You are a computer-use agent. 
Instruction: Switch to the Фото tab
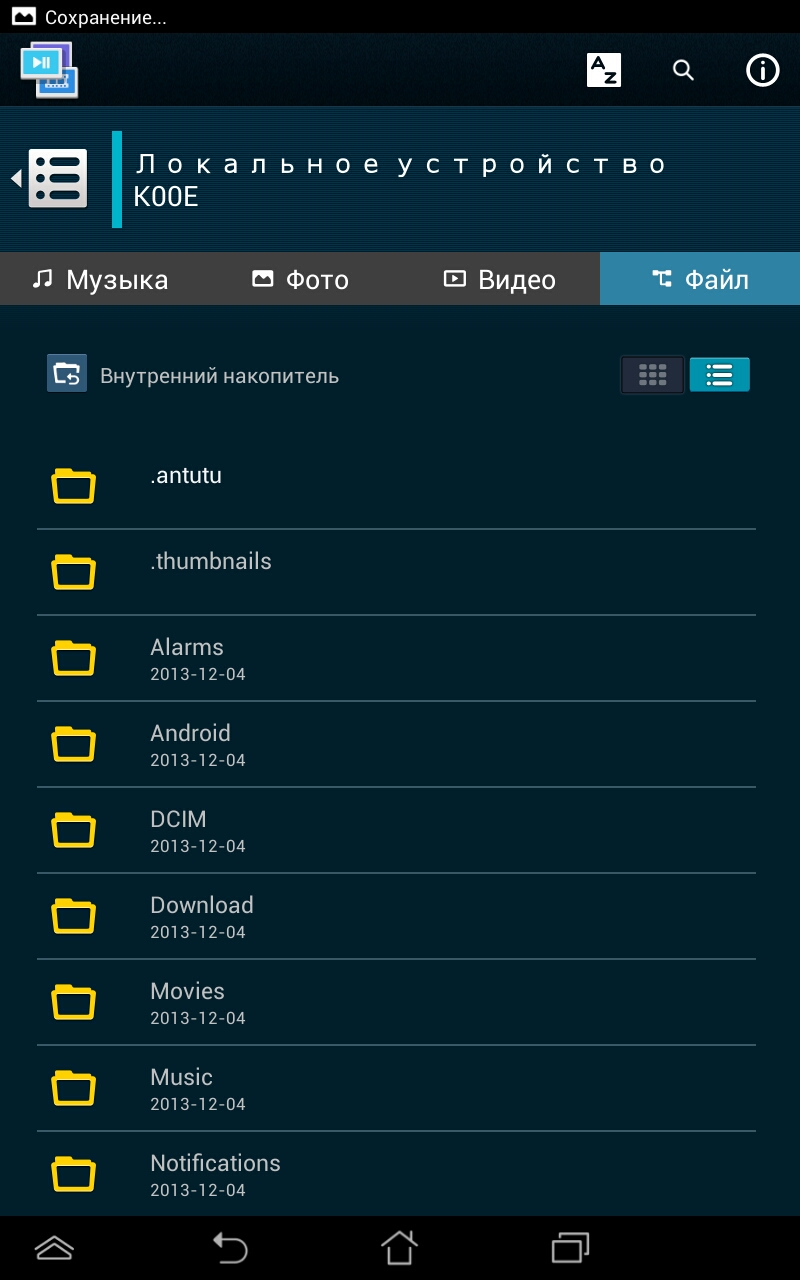click(x=300, y=279)
